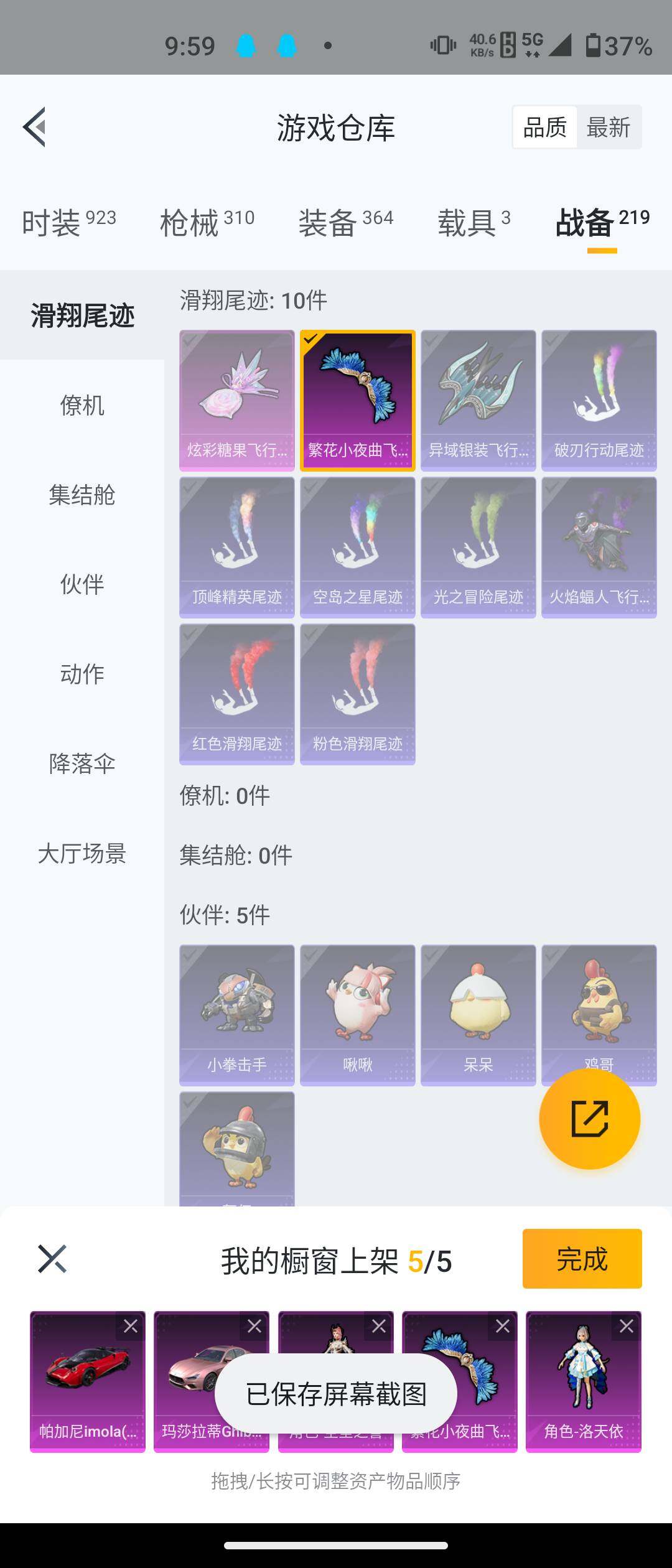Toggle selection checkmark on 空岛之星尾迹
The width and height of the screenshot is (672, 1568).
(x=357, y=548)
